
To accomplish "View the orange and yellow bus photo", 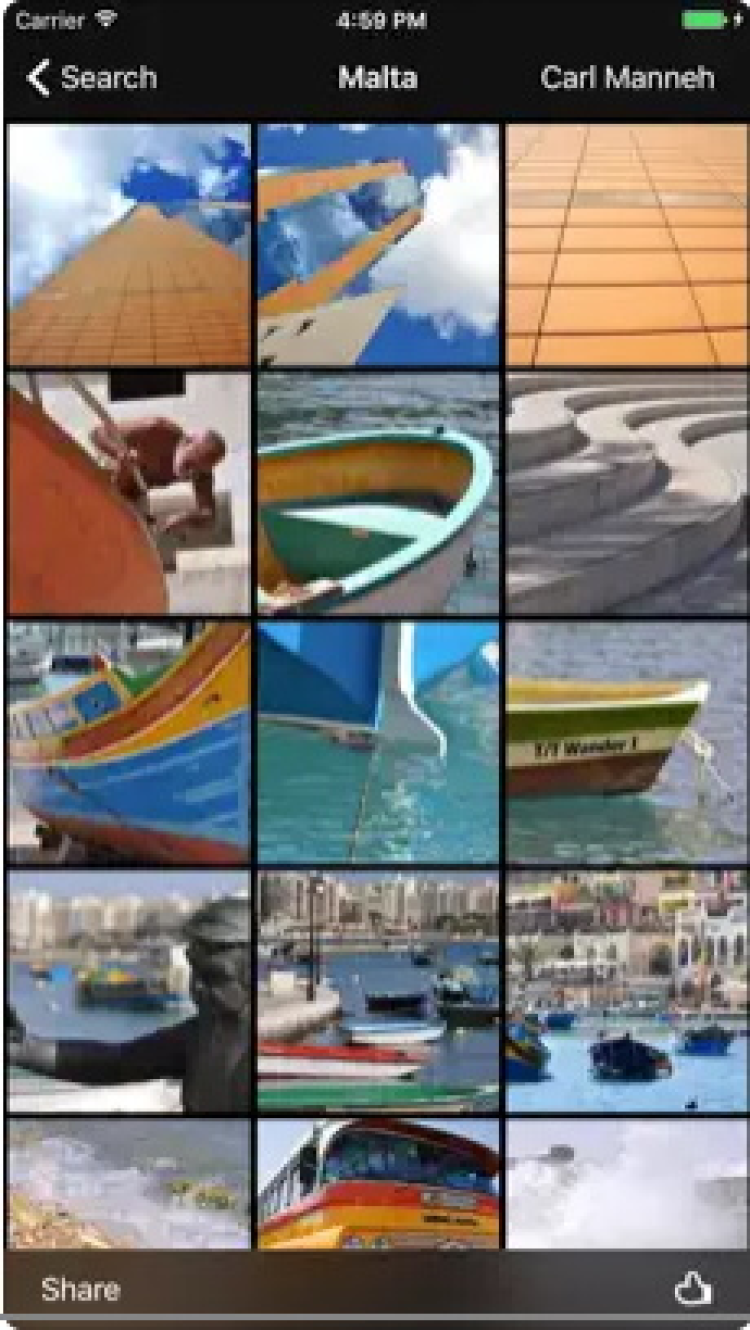I will coord(378,1183).
